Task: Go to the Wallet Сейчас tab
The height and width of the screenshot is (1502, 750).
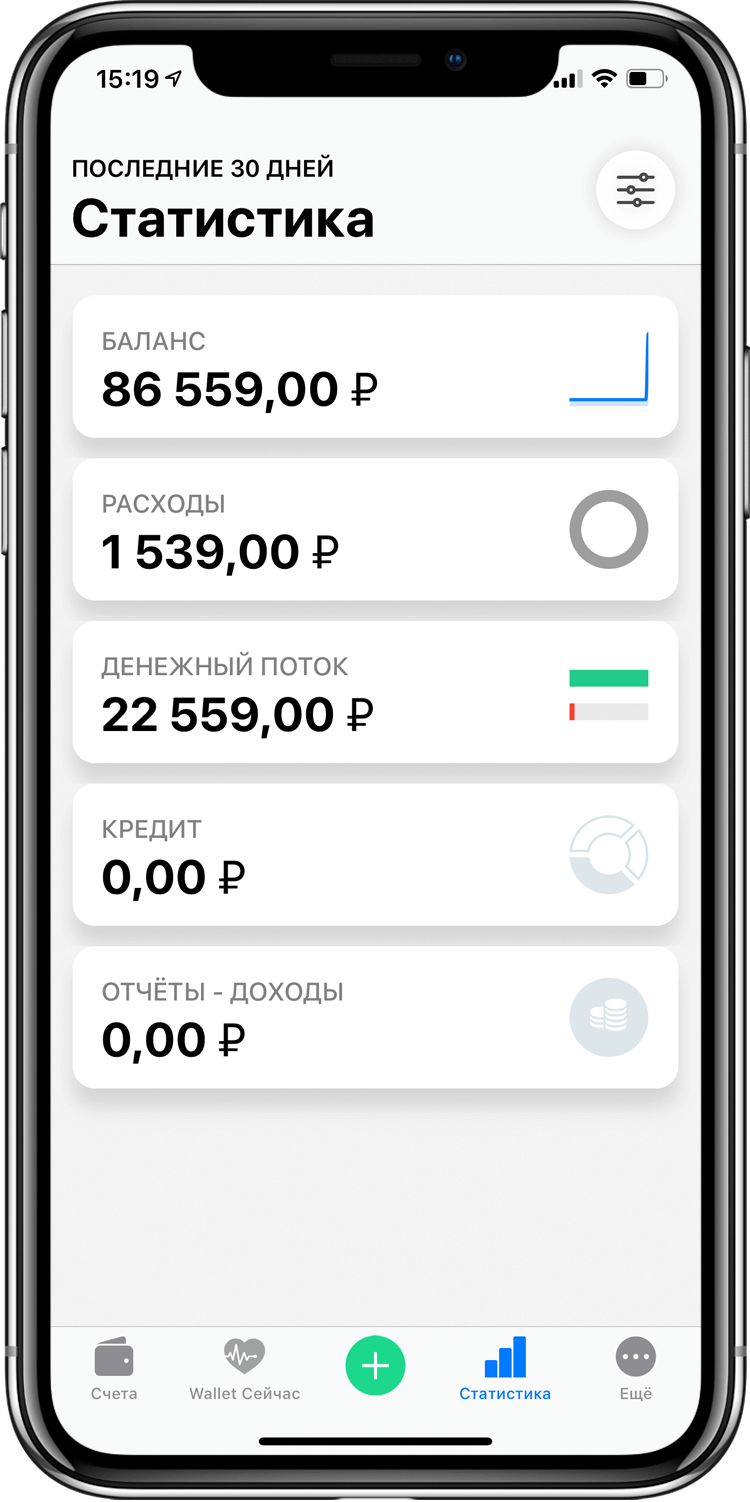Action: (245, 1369)
